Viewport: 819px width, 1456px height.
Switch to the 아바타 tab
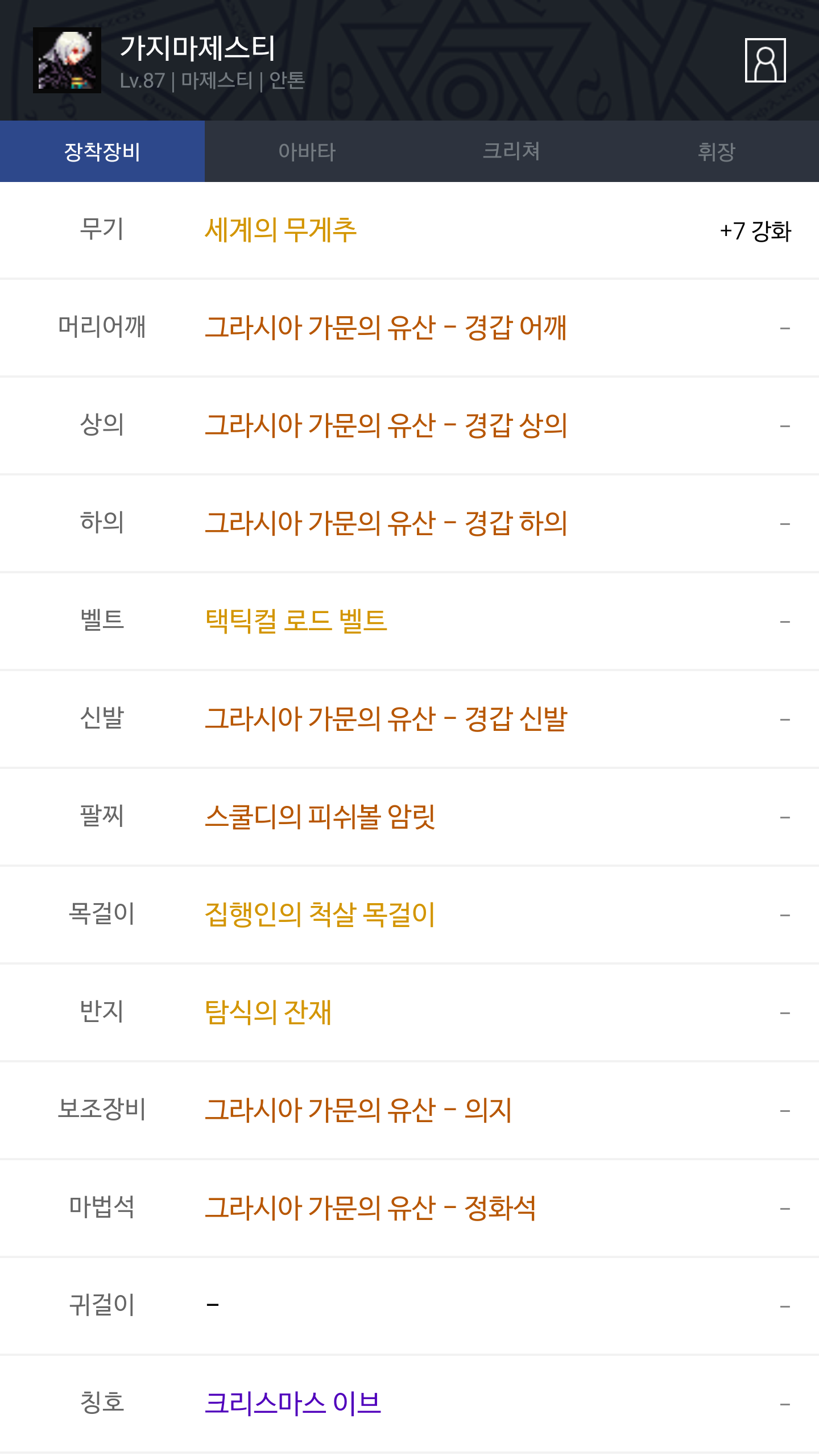[x=307, y=151]
